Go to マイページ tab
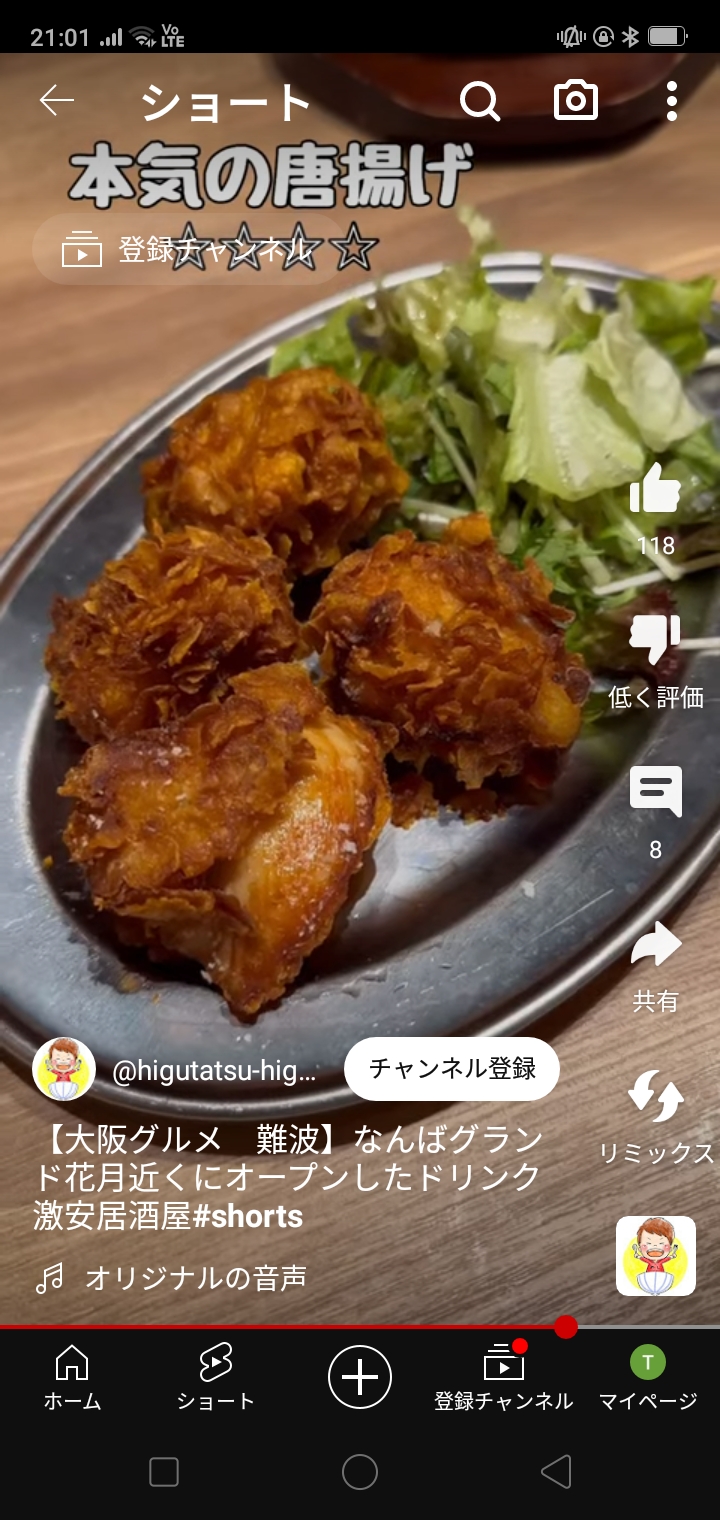Viewport: 720px width, 1520px height. (647, 1378)
